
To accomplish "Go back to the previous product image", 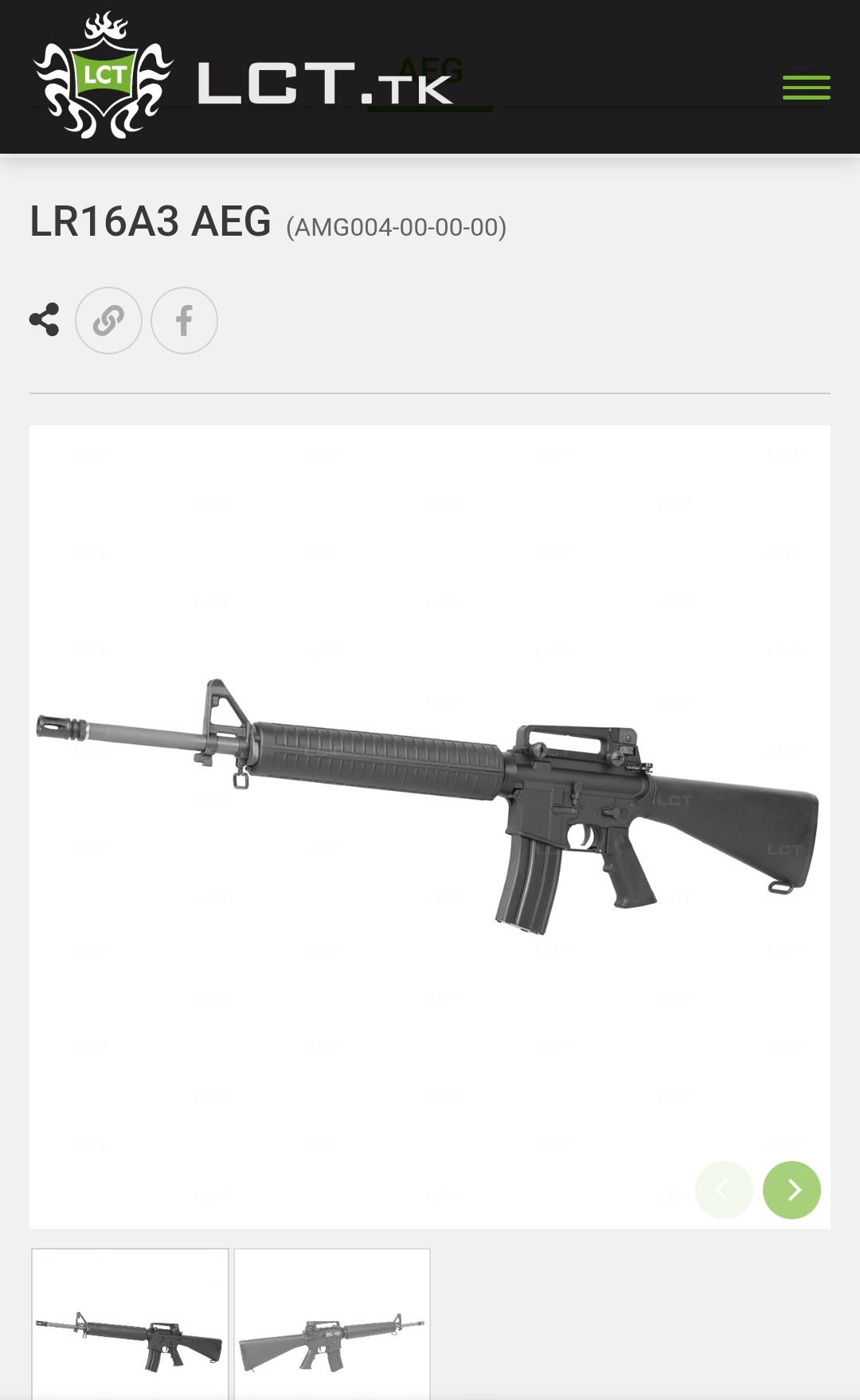I will 724,1190.
